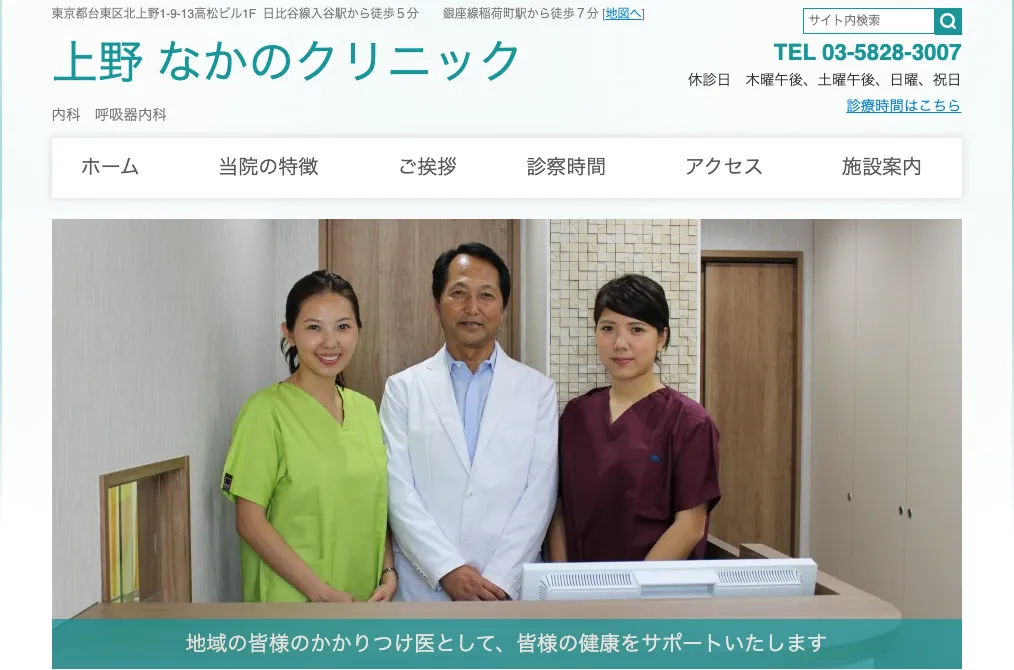Image resolution: width=1014 pixels, height=670 pixels.
Task: Tap the magnifier search button
Action: click(948, 21)
